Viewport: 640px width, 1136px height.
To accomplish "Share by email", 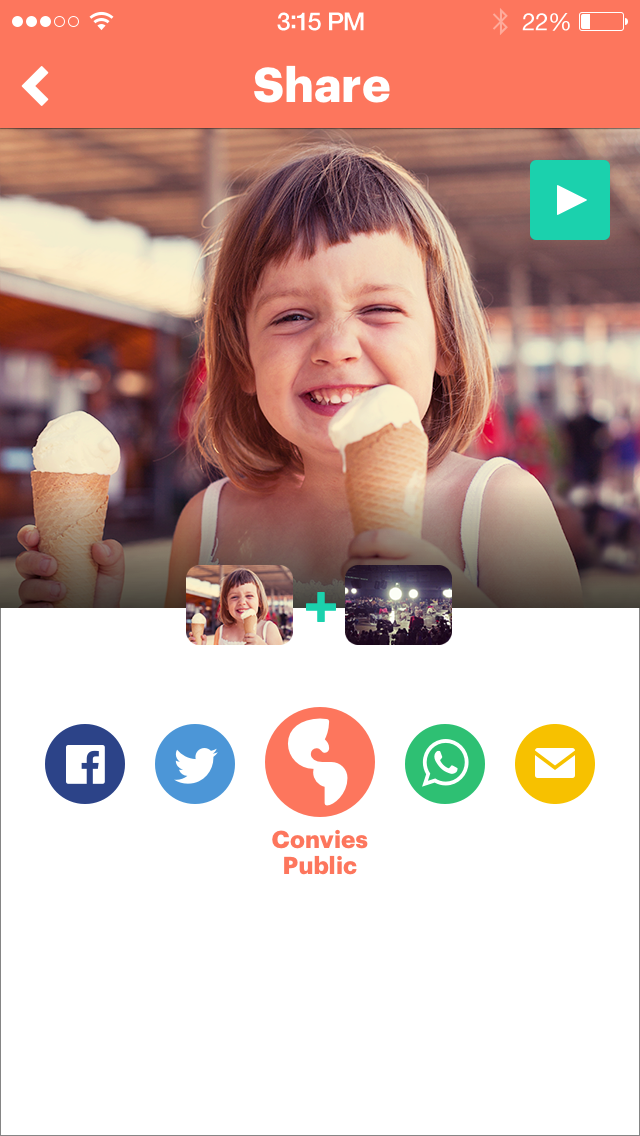I will pyautogui.click(x=555, y=765).
